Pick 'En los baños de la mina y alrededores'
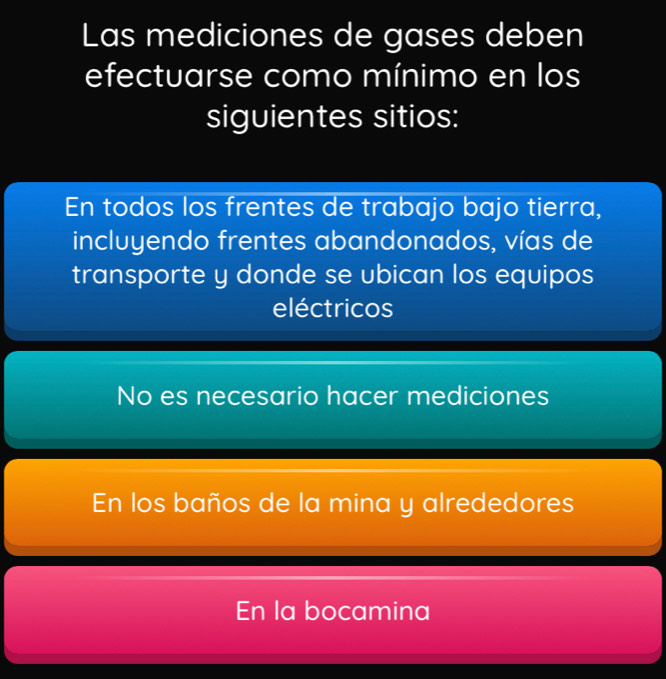666x679 pixels. coord(333,503)
